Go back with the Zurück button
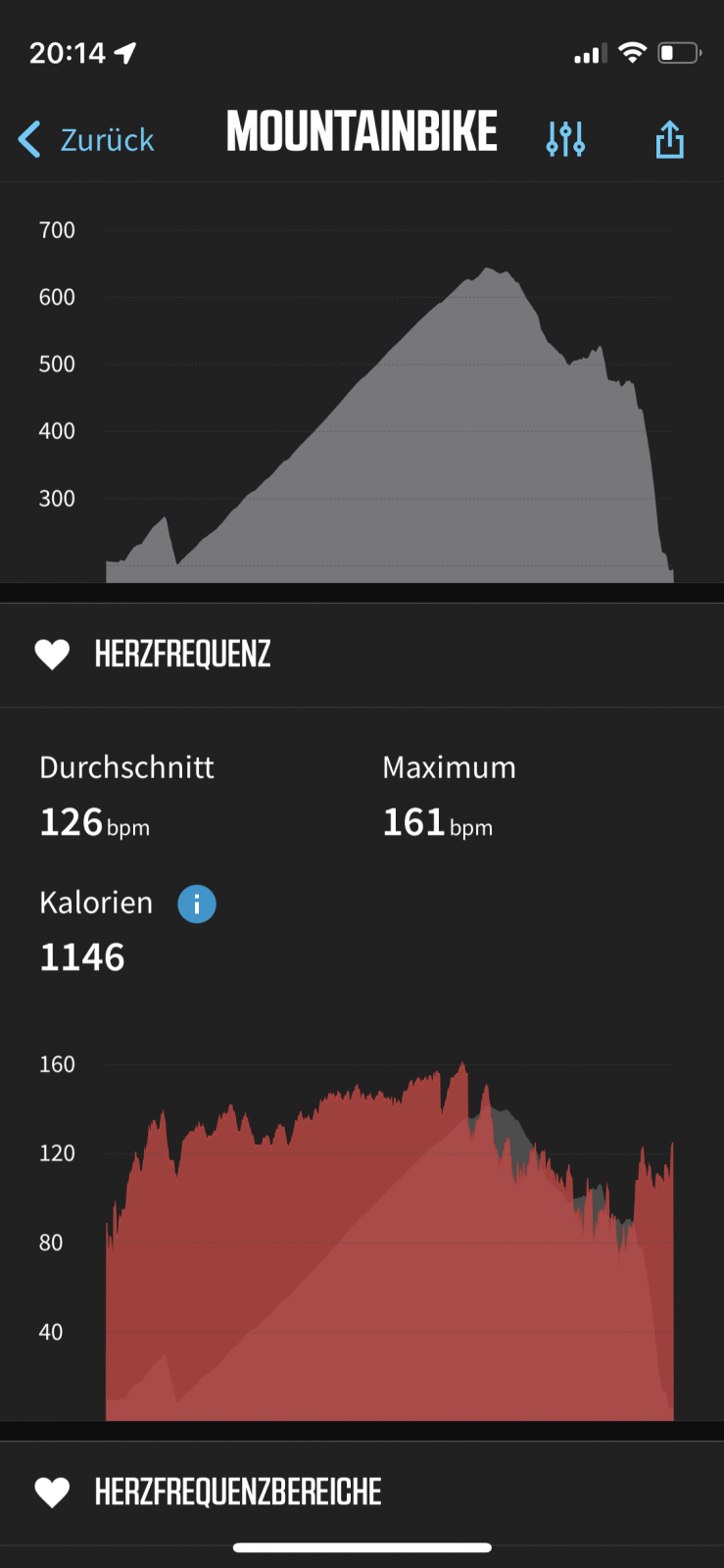Viewport: 724px width, 1568px height. (86, 139)
